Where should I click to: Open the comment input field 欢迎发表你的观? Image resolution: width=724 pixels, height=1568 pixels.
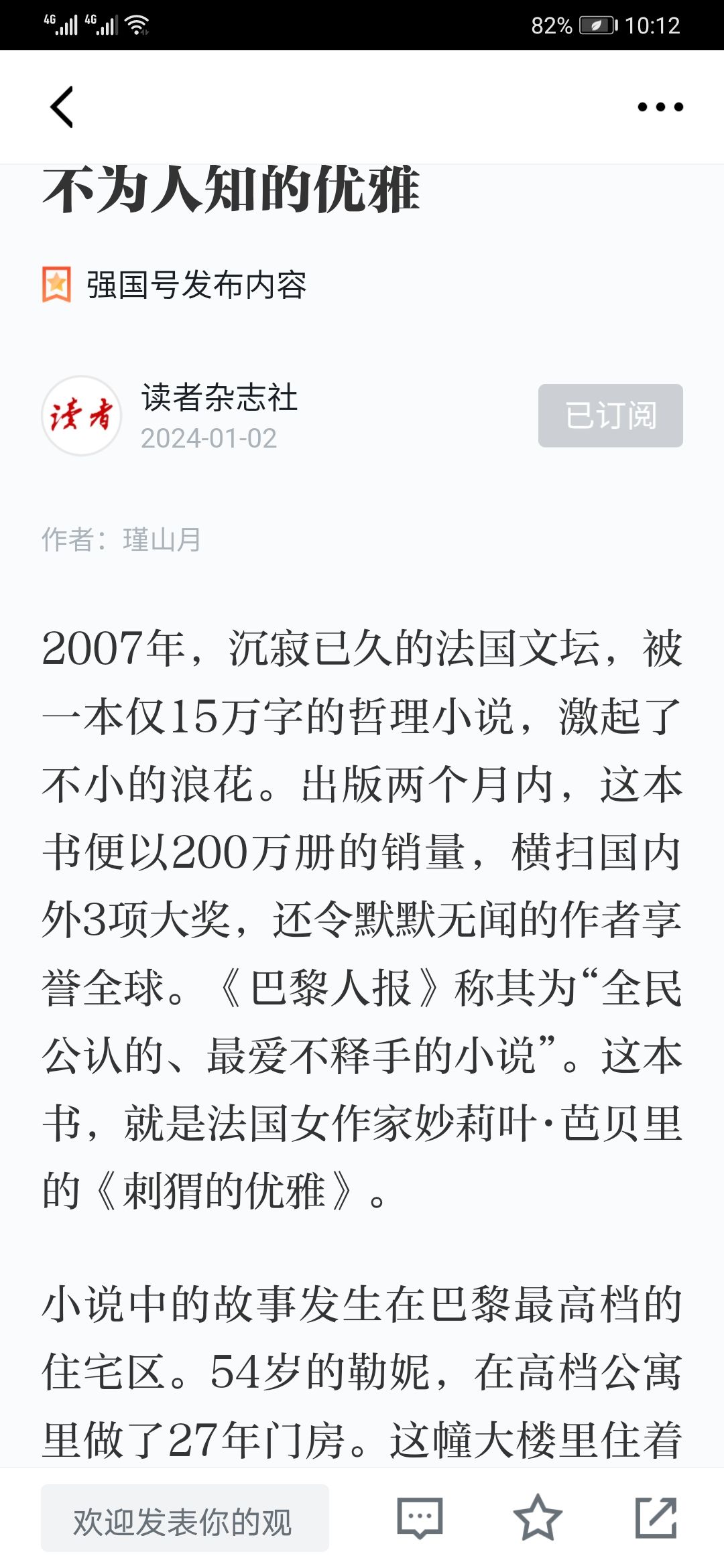185,1518
